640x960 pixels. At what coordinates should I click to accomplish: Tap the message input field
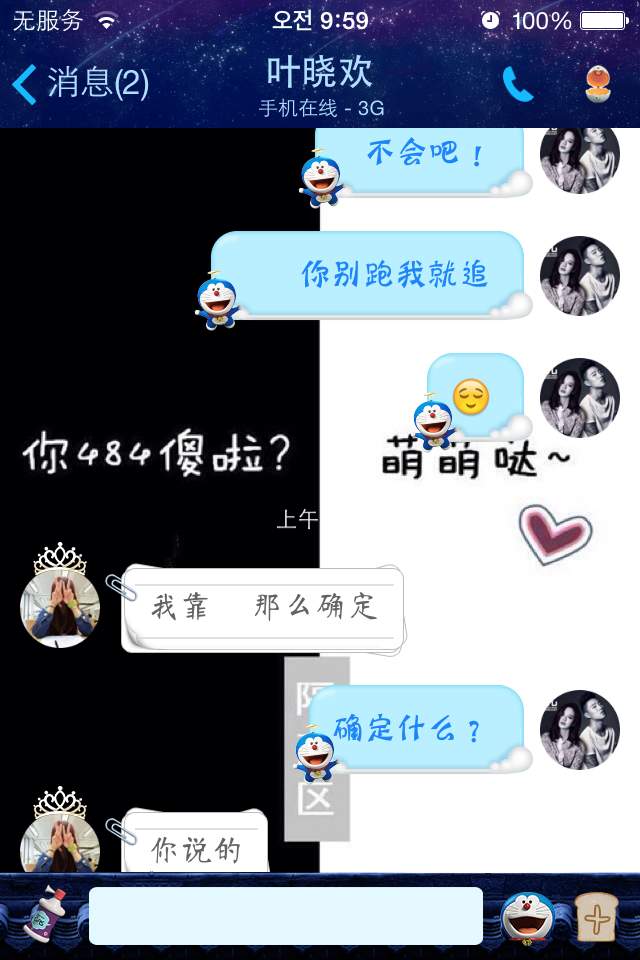[x=286, y=915]
